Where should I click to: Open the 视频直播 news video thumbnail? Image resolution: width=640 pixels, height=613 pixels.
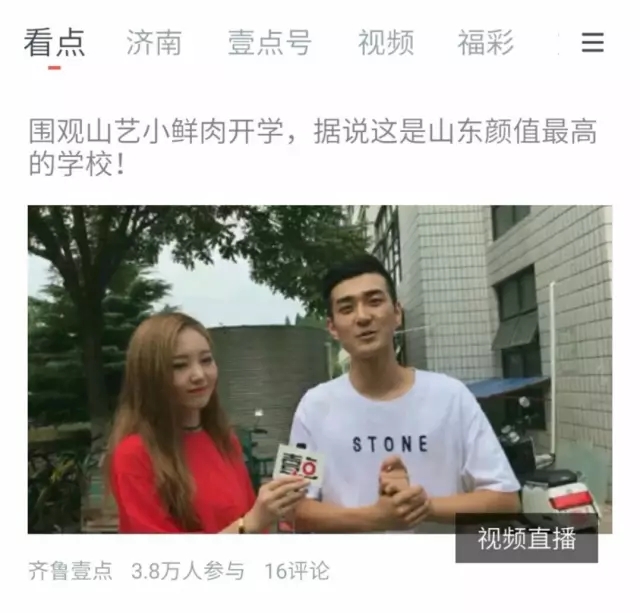click(x=319, y=368)
